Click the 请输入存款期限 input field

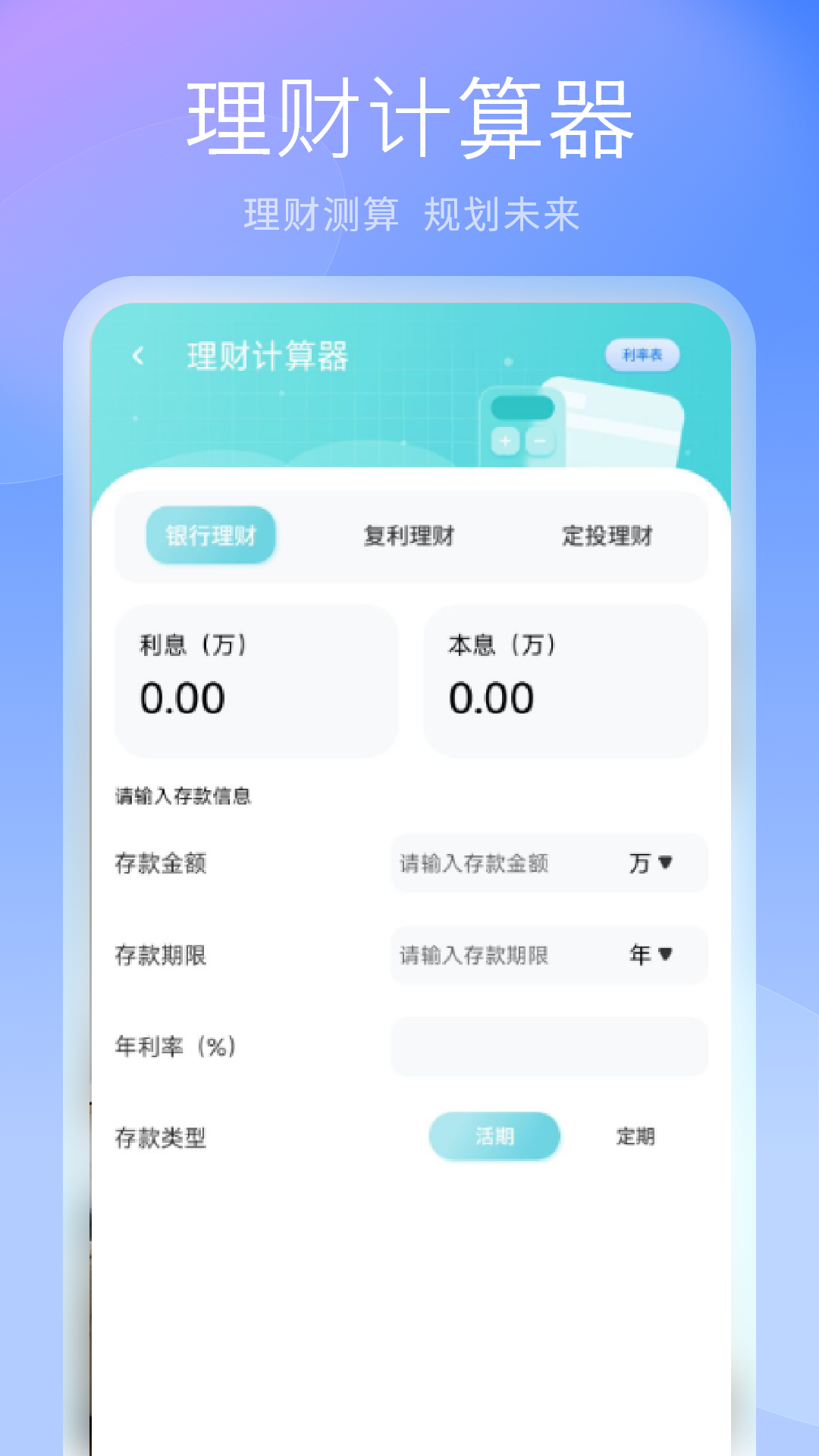click(485, 955)
